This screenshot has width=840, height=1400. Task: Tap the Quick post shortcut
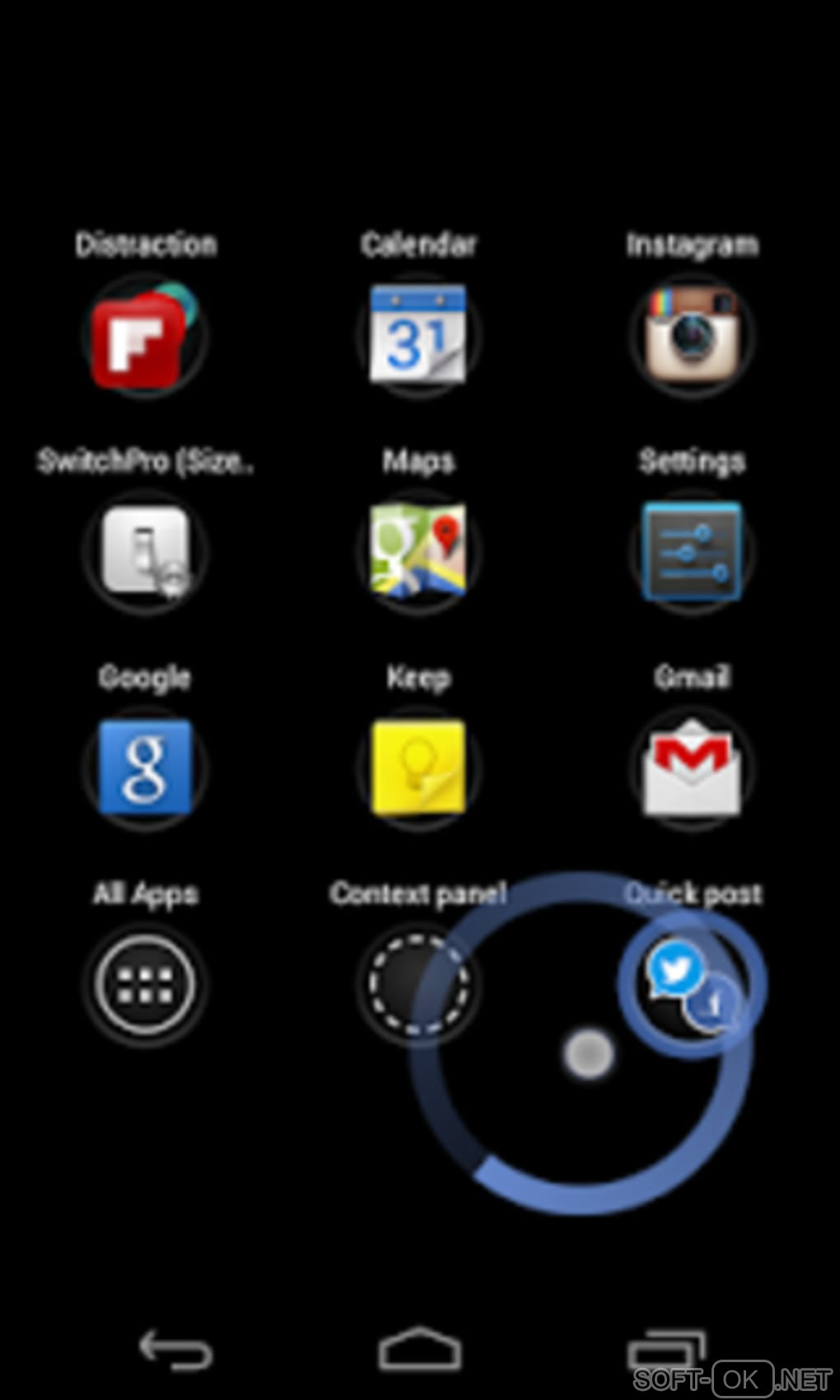click(692, 982)
